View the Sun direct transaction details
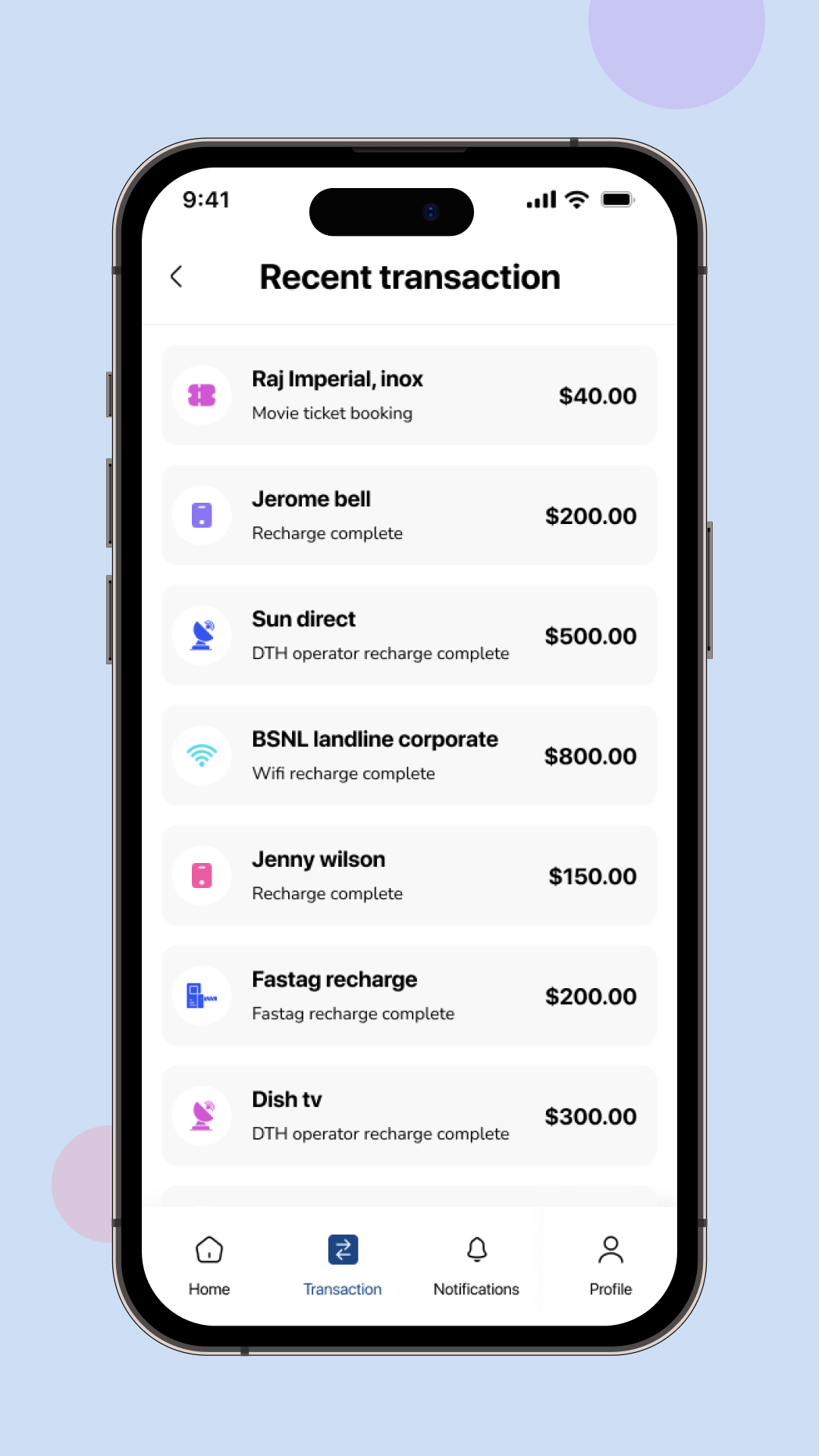The image size is (819, 1456). 409,635
